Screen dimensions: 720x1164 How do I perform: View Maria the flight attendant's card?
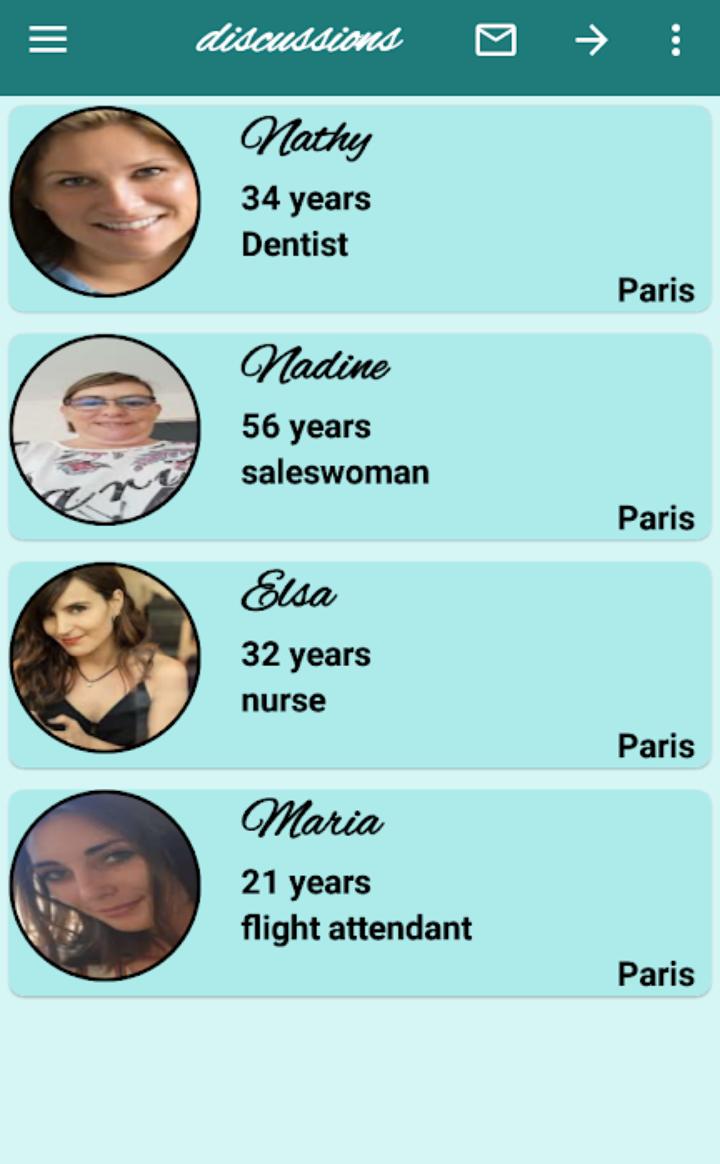pos(359,892)
